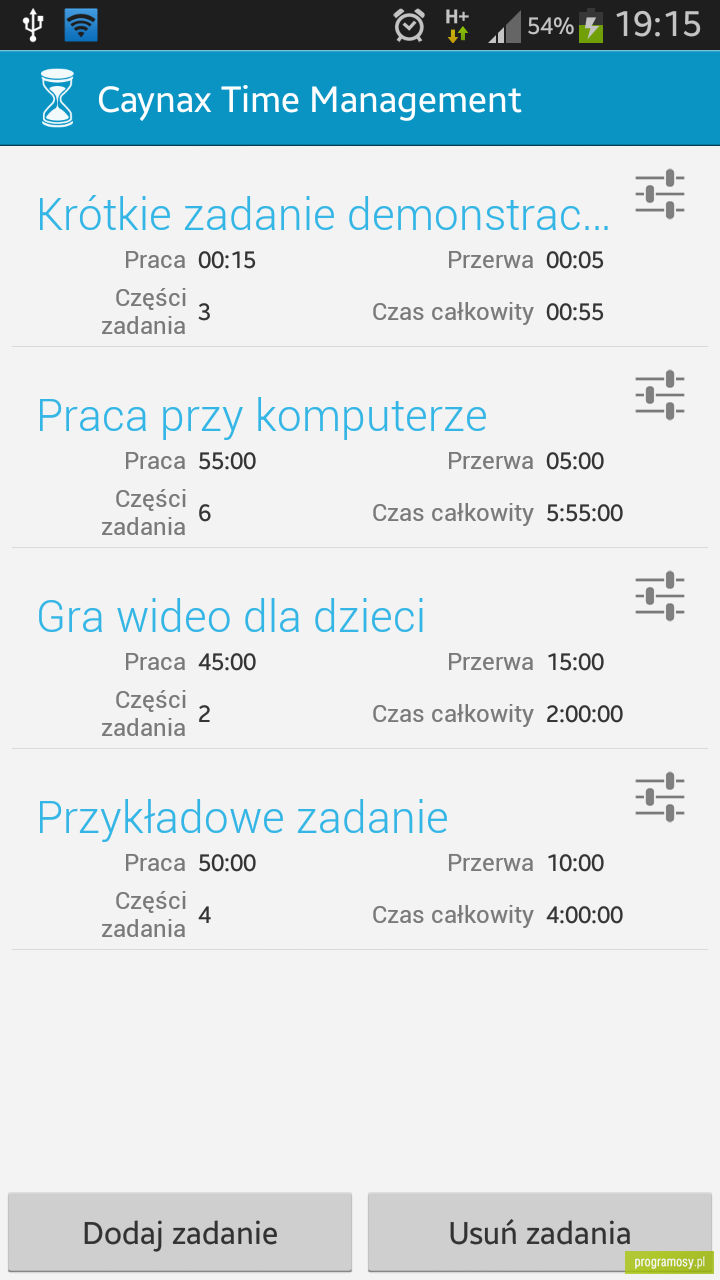Tap the Dodaj zadanie button
Screen dimensions: 720x1280
(180, 1232)
